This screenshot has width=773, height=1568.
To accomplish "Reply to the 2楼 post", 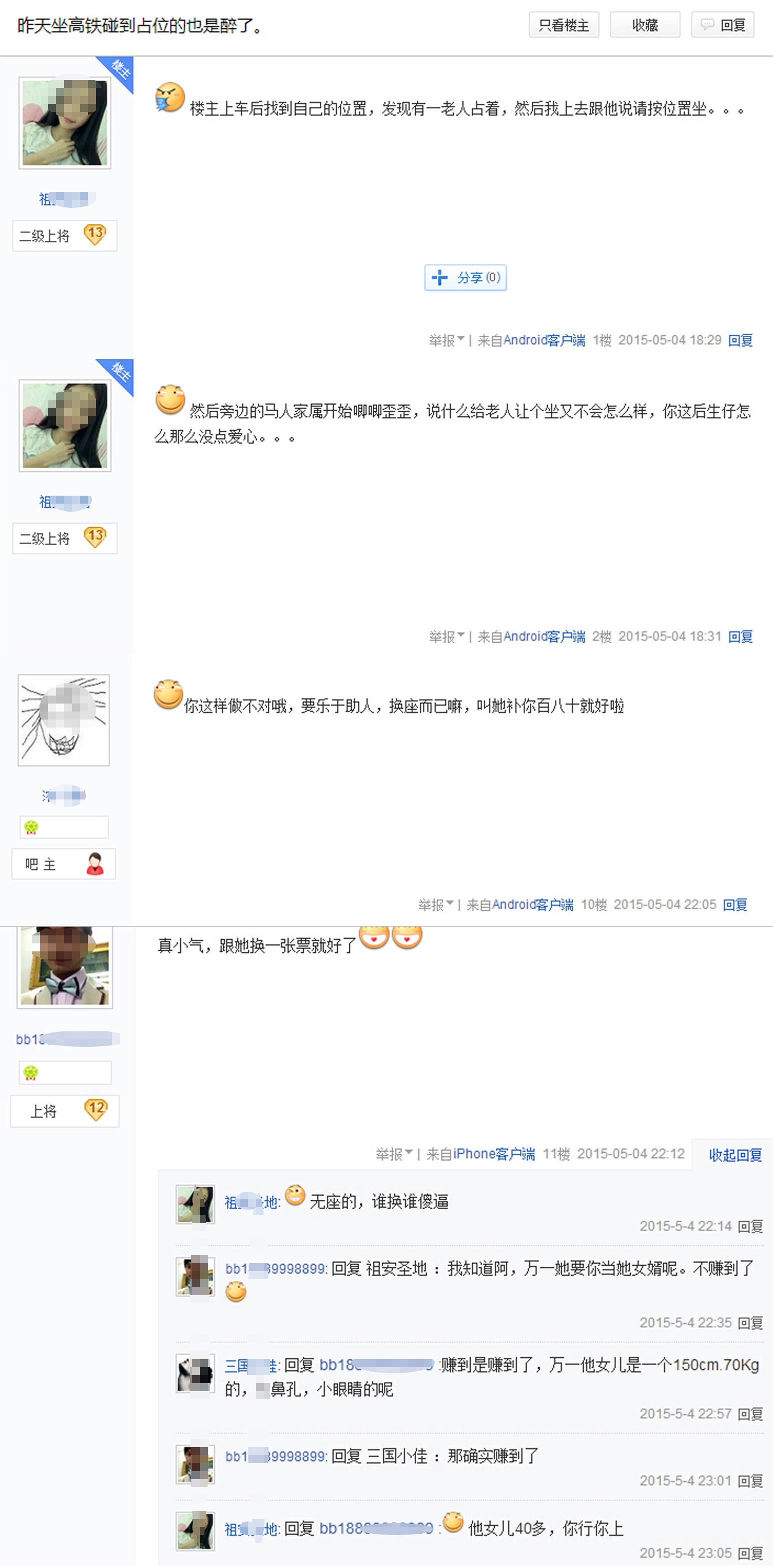I will click(x=740, y=636).
